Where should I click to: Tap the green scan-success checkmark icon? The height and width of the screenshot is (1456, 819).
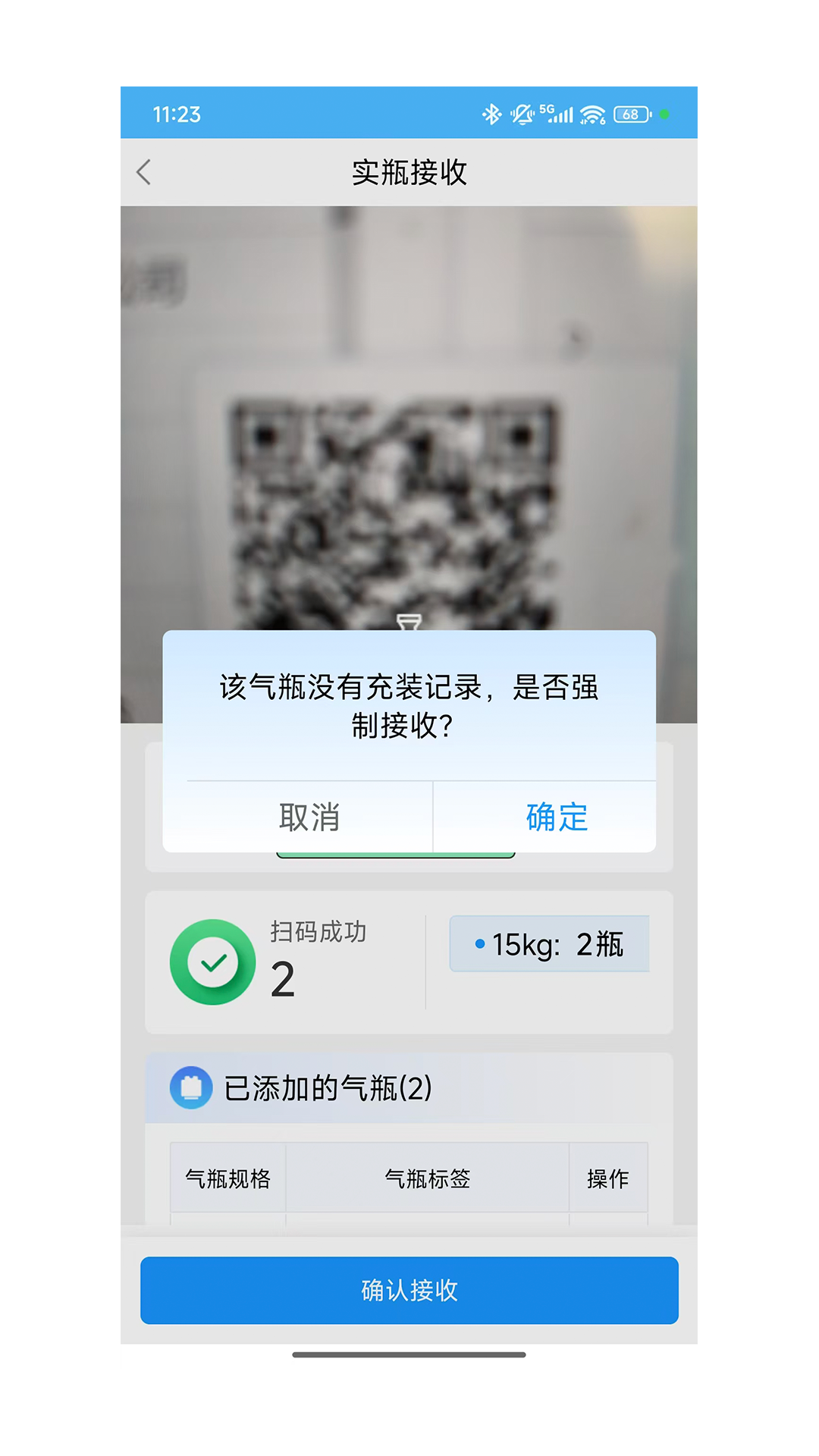(x=212, y=962)
